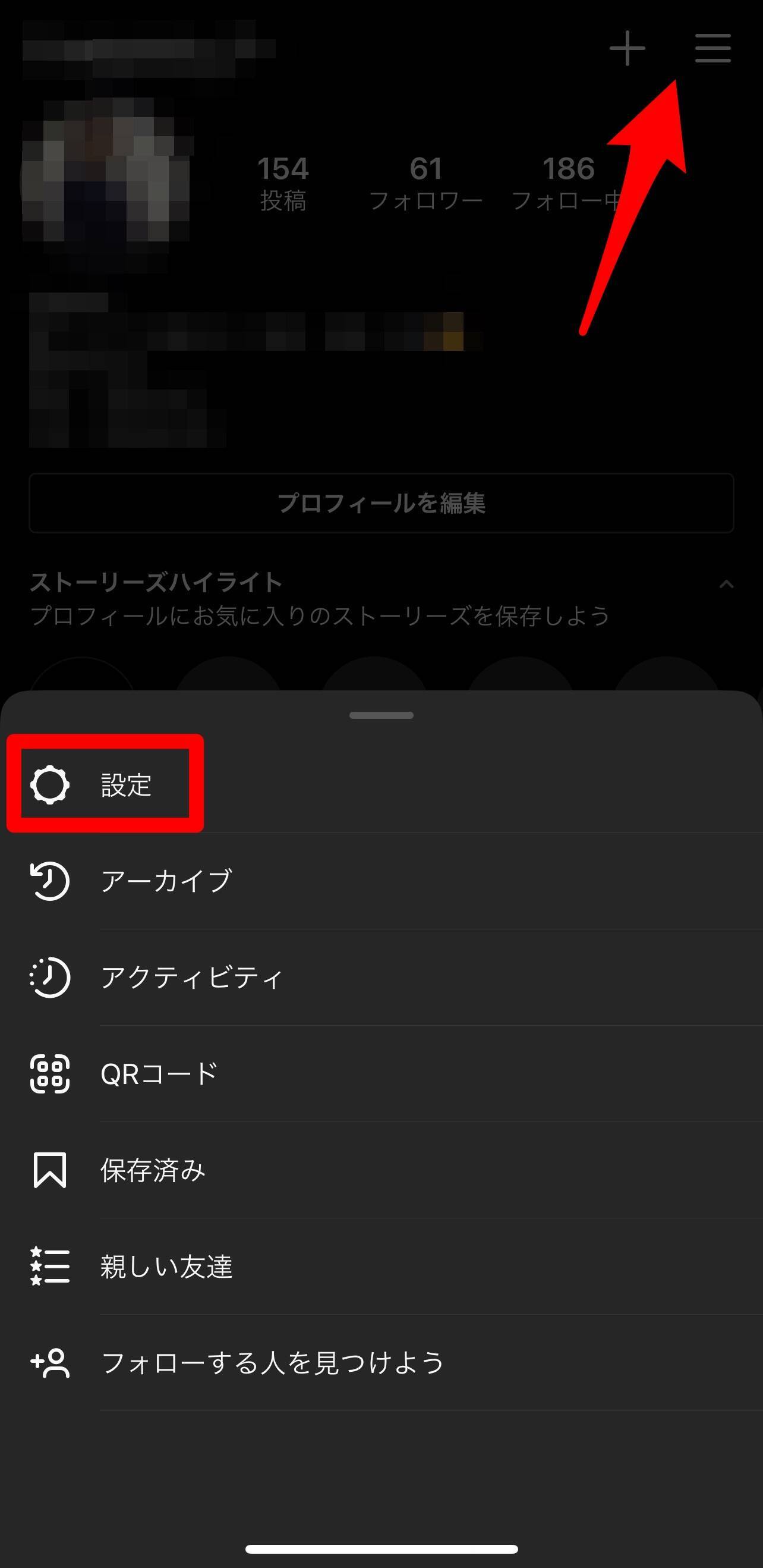Open アーカイブ (Archive)
The height and width of the screenshot is (1568, 763).
click(x=166, y=881)
